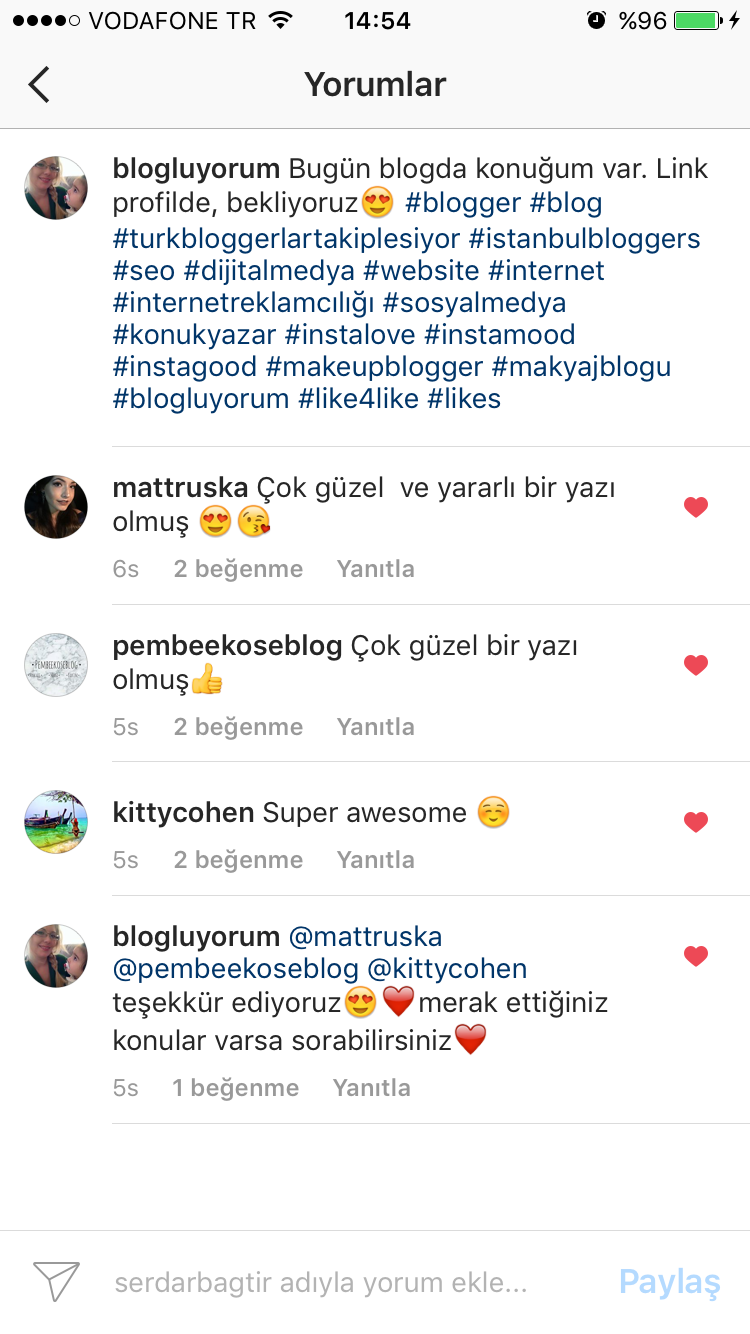Screen dimensions: 750x1334
Task: Send the post via the paper-plane icon
Action: 56,1282
